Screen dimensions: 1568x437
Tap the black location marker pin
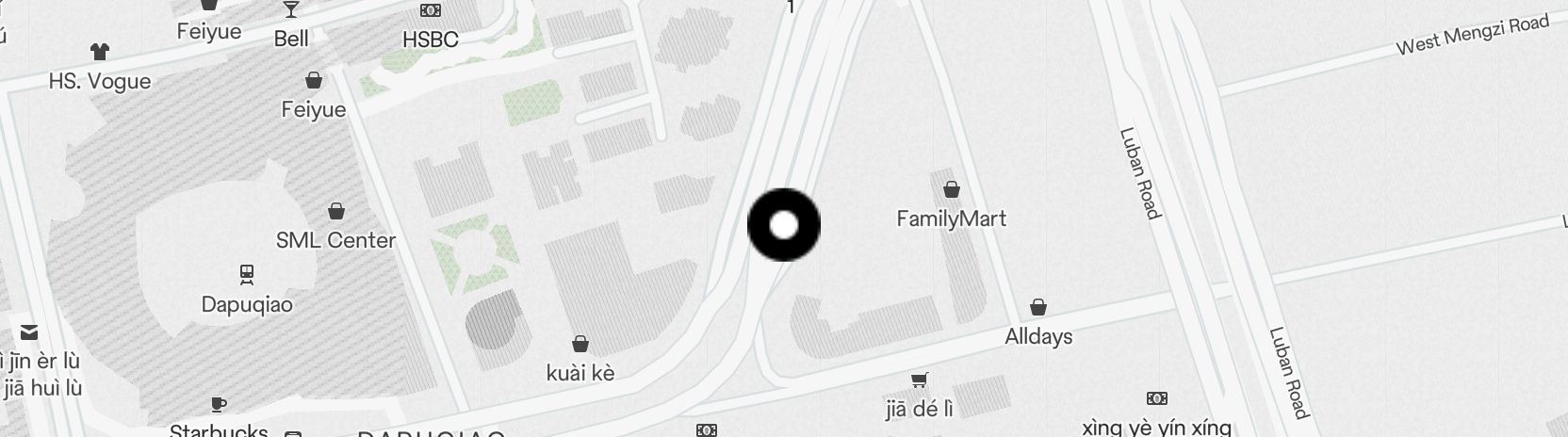(784, 225)
